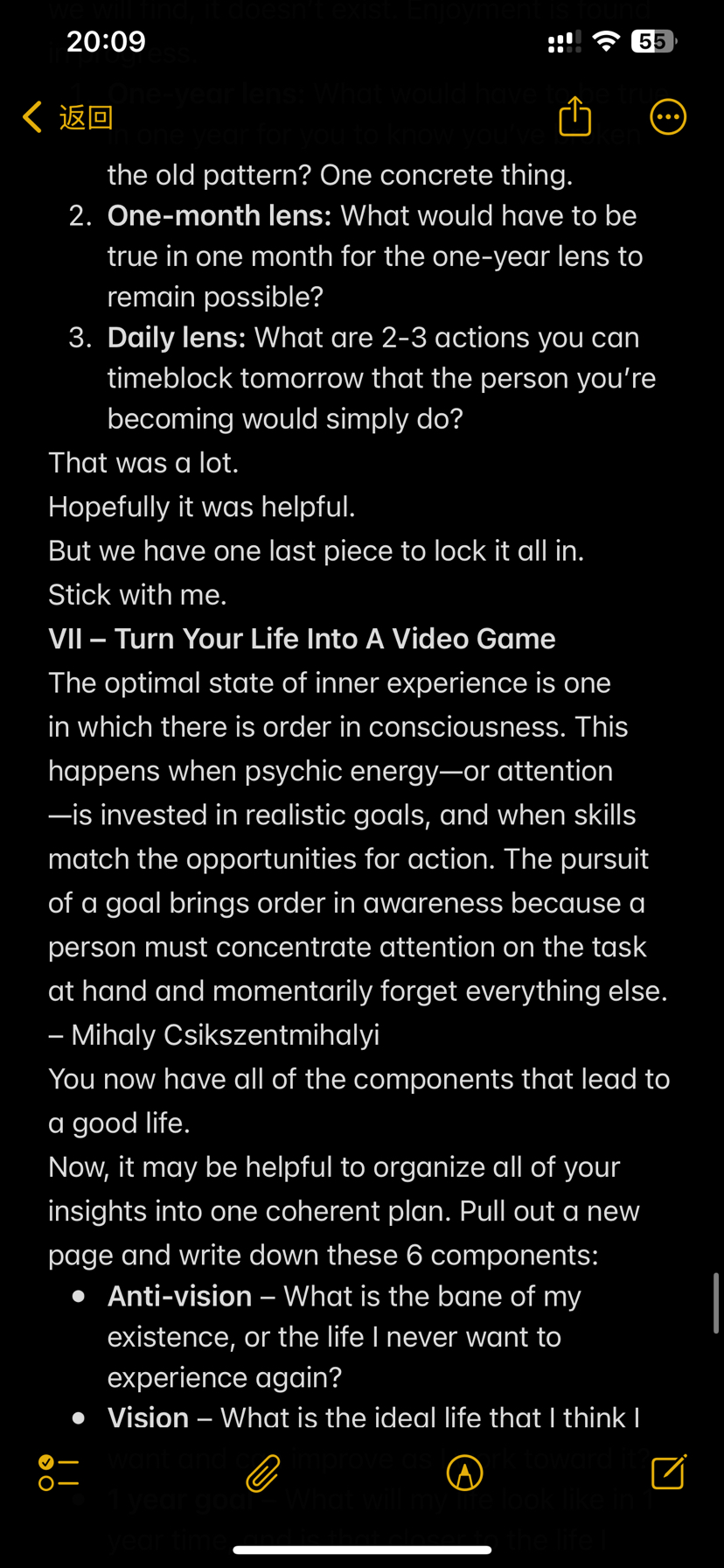Compose a new note

coord(668,1473)
